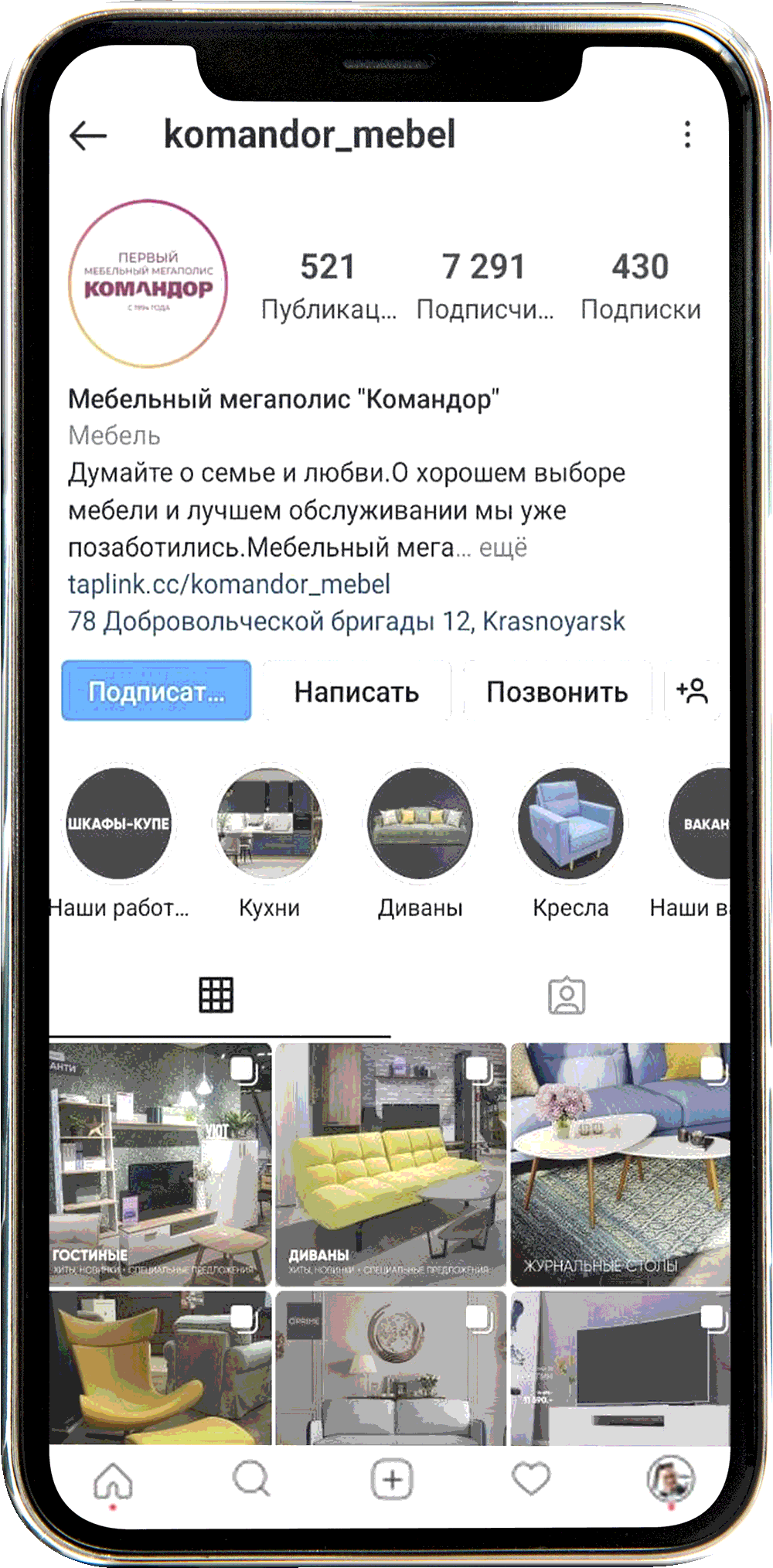
Task: Open the Гостиные post
Action: pyautogui.click(x=160, y=1164)
